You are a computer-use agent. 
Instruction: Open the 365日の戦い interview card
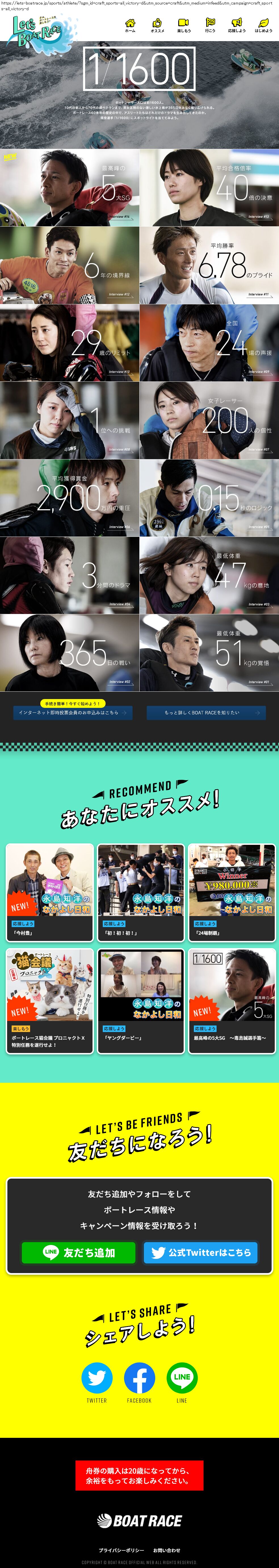70,653
